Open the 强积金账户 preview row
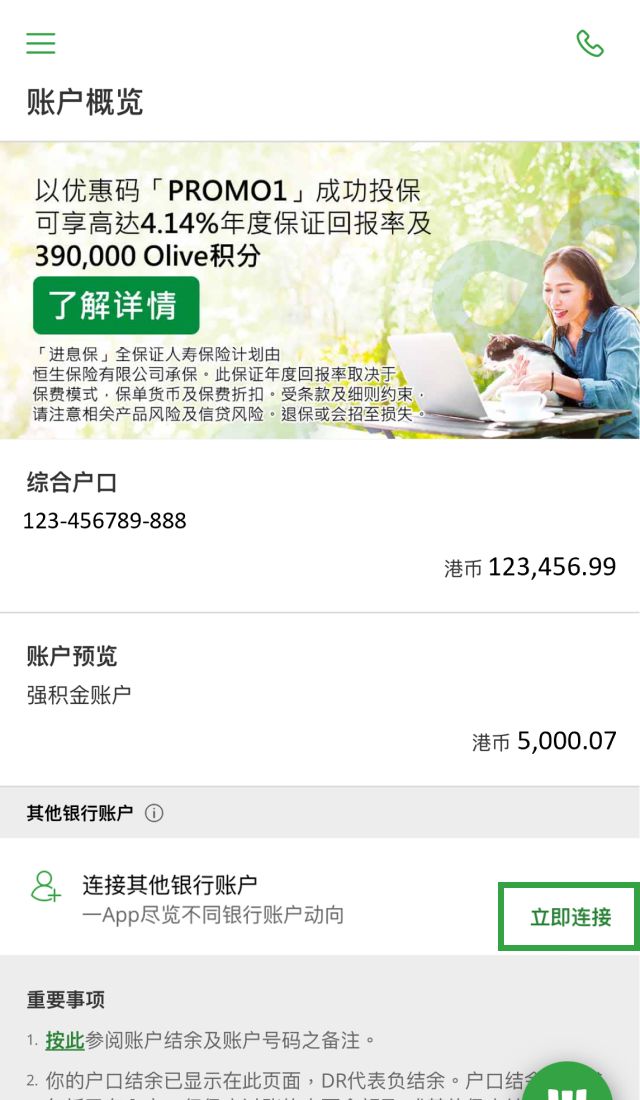640x1100 pixels. (x=320, y=700)
